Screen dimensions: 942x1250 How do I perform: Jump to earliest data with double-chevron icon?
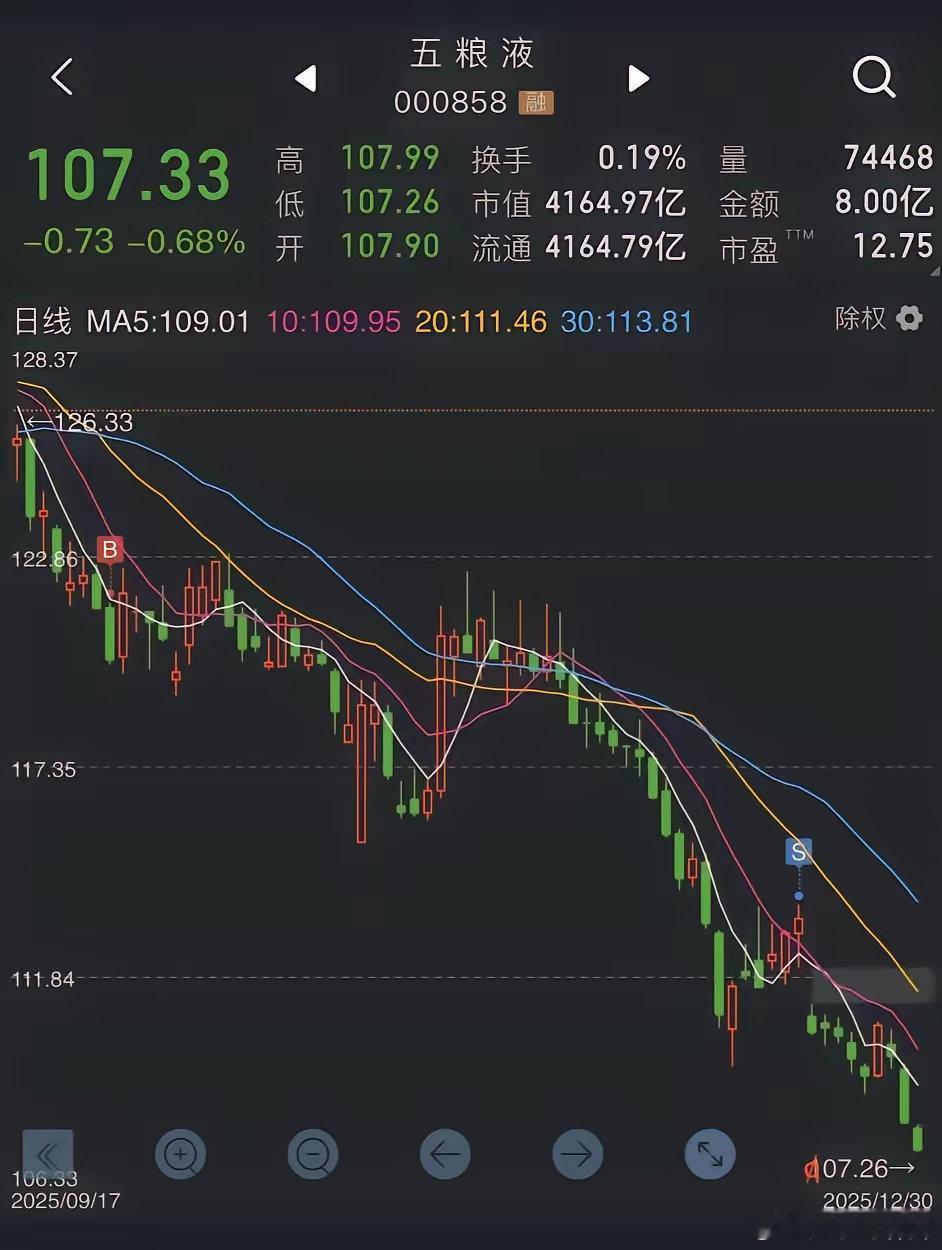[x=48, y=1154]
